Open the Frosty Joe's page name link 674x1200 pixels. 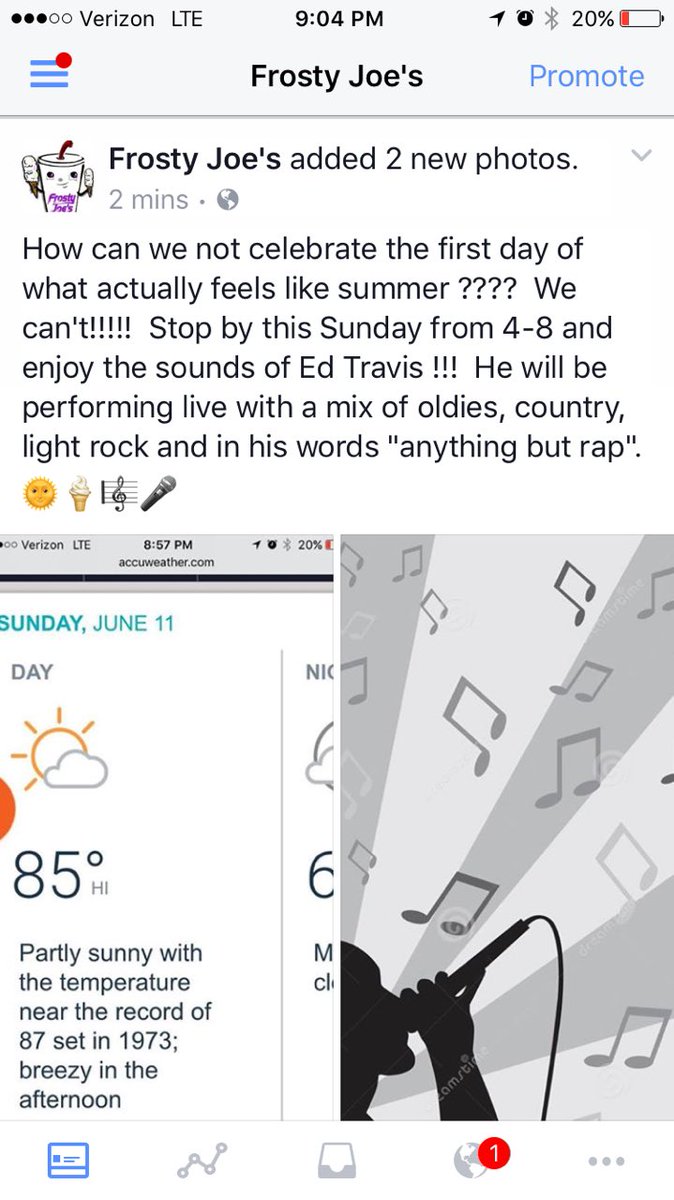(193, 158)
